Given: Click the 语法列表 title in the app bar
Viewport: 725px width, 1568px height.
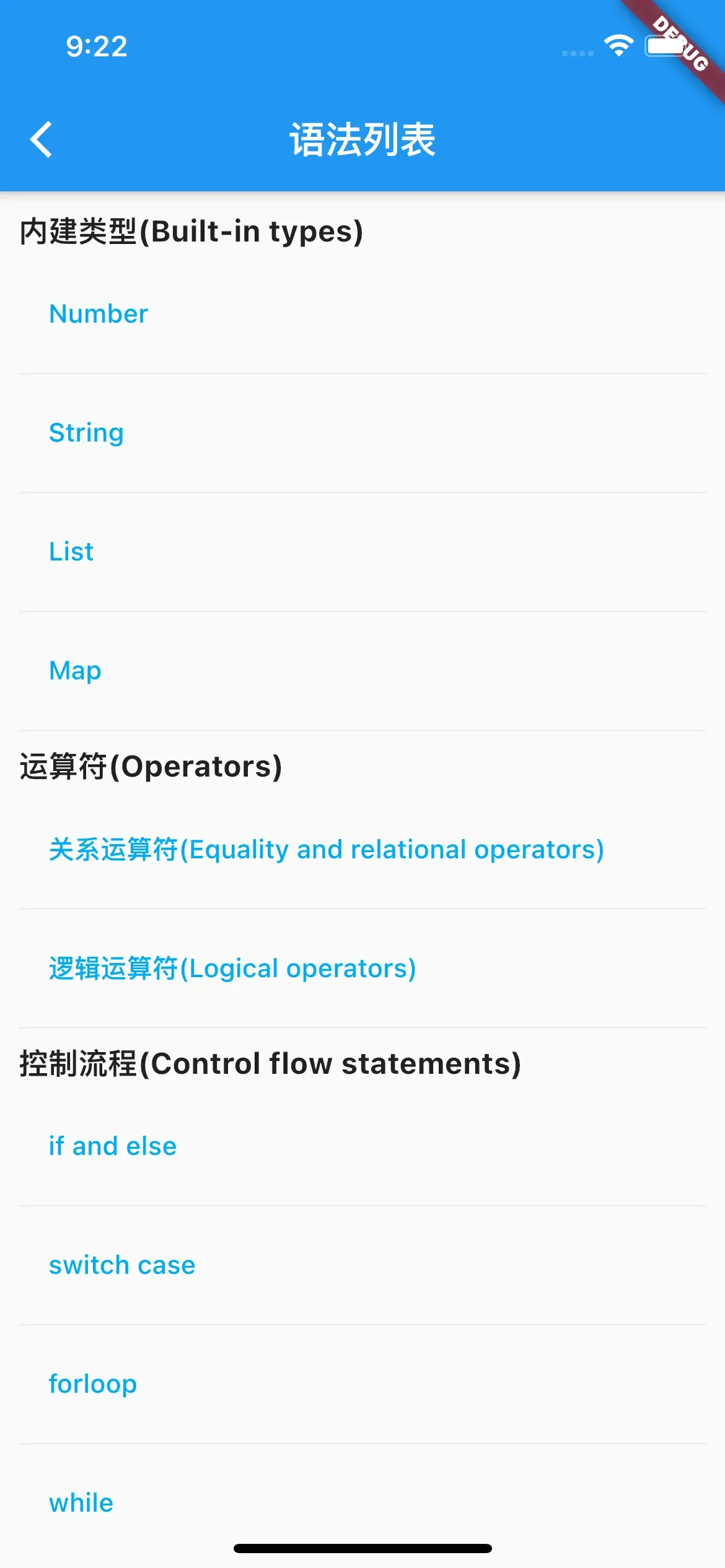Looking at the screenshot, I should pos(362,139).
